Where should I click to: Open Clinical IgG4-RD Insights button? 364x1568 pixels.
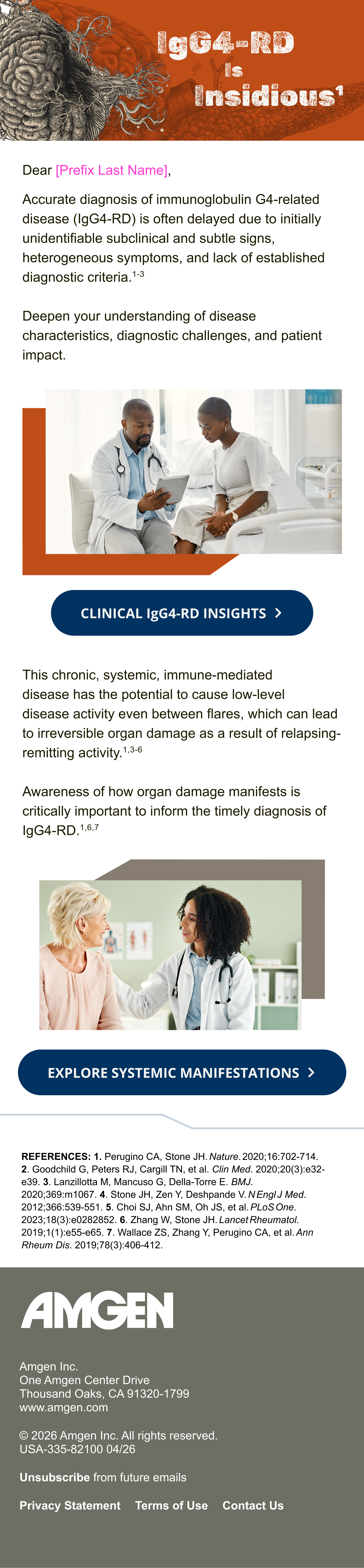[182, 613]
